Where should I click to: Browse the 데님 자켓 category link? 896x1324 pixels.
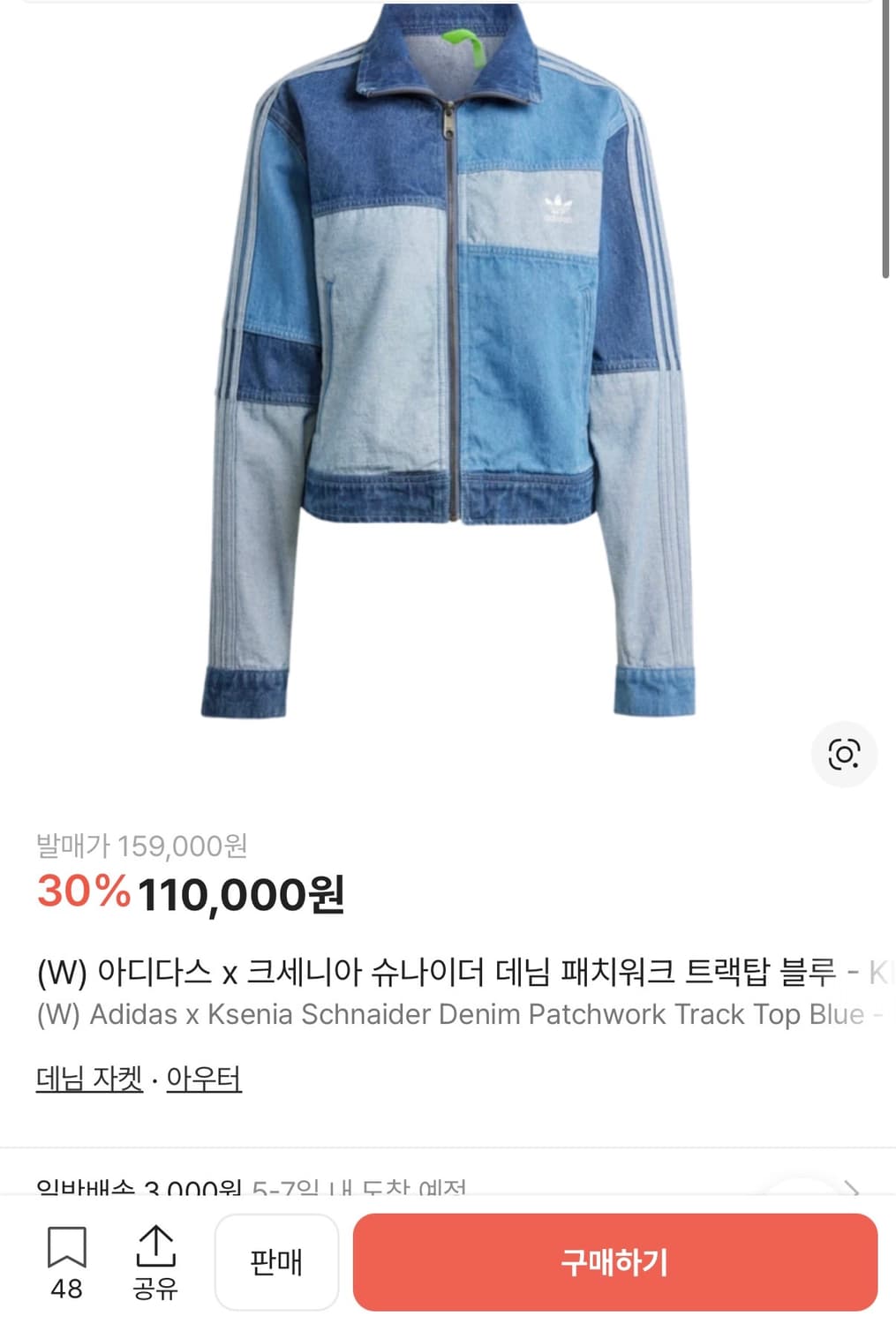click(x=87, y=1077)
